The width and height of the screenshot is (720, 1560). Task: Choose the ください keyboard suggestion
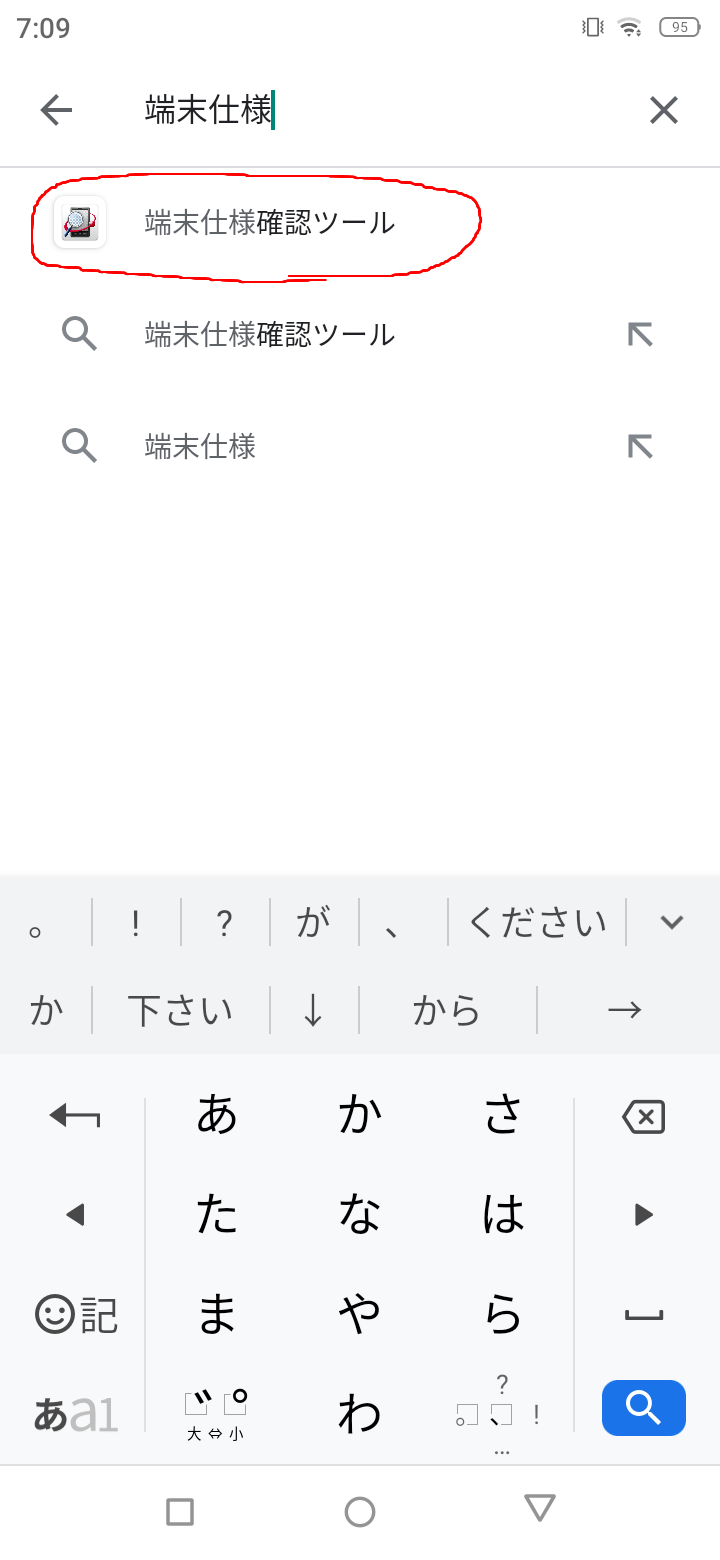[x=537, y=922]
